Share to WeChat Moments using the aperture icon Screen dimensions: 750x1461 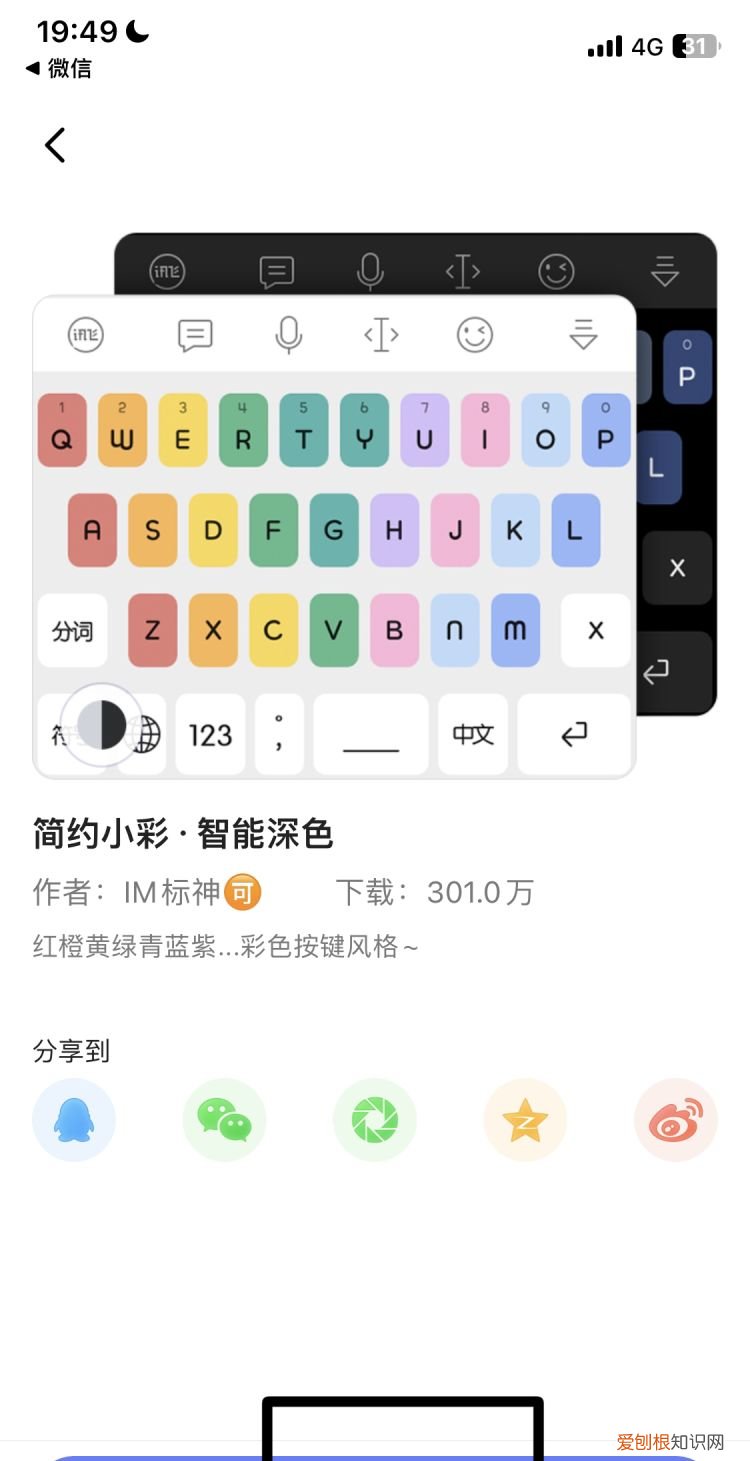374,1120
